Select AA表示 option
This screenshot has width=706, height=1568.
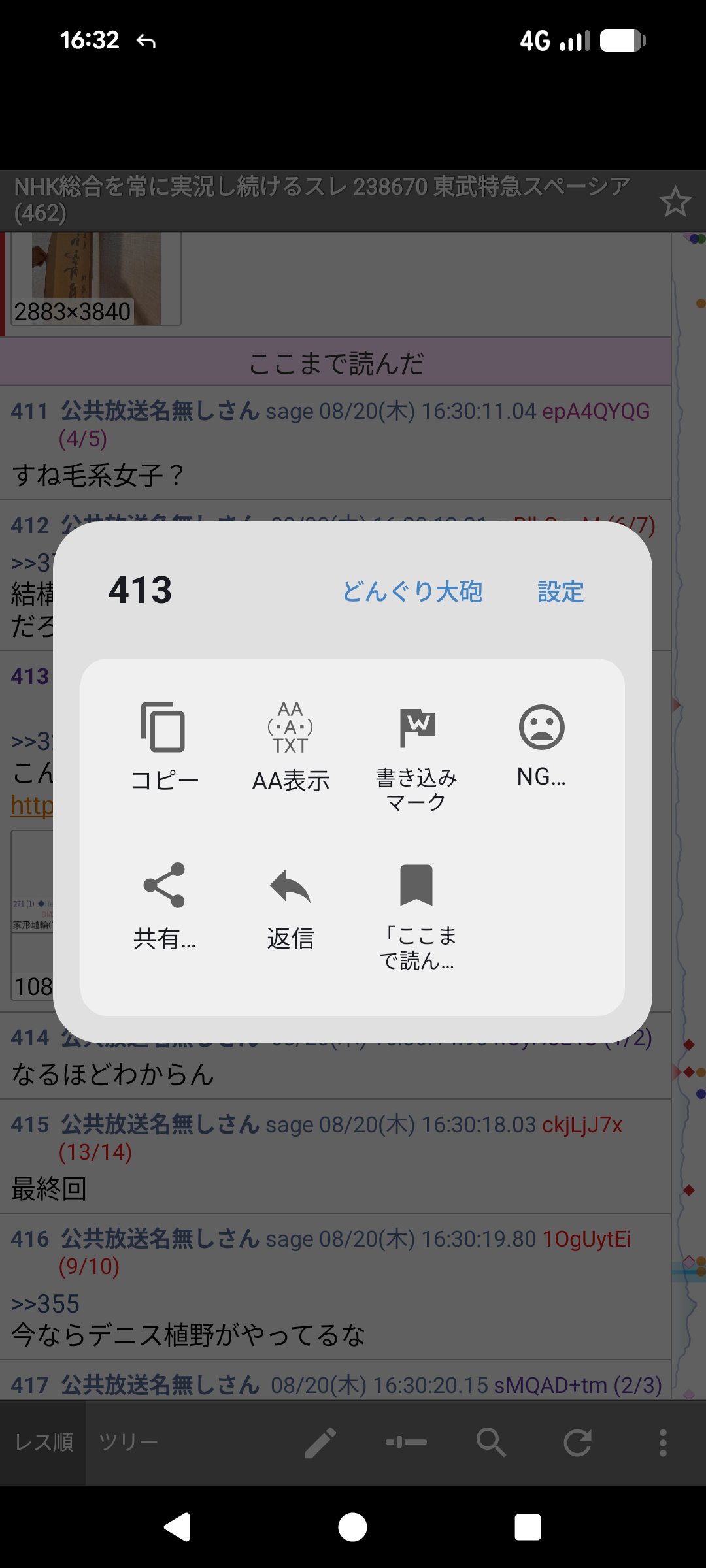290,747
